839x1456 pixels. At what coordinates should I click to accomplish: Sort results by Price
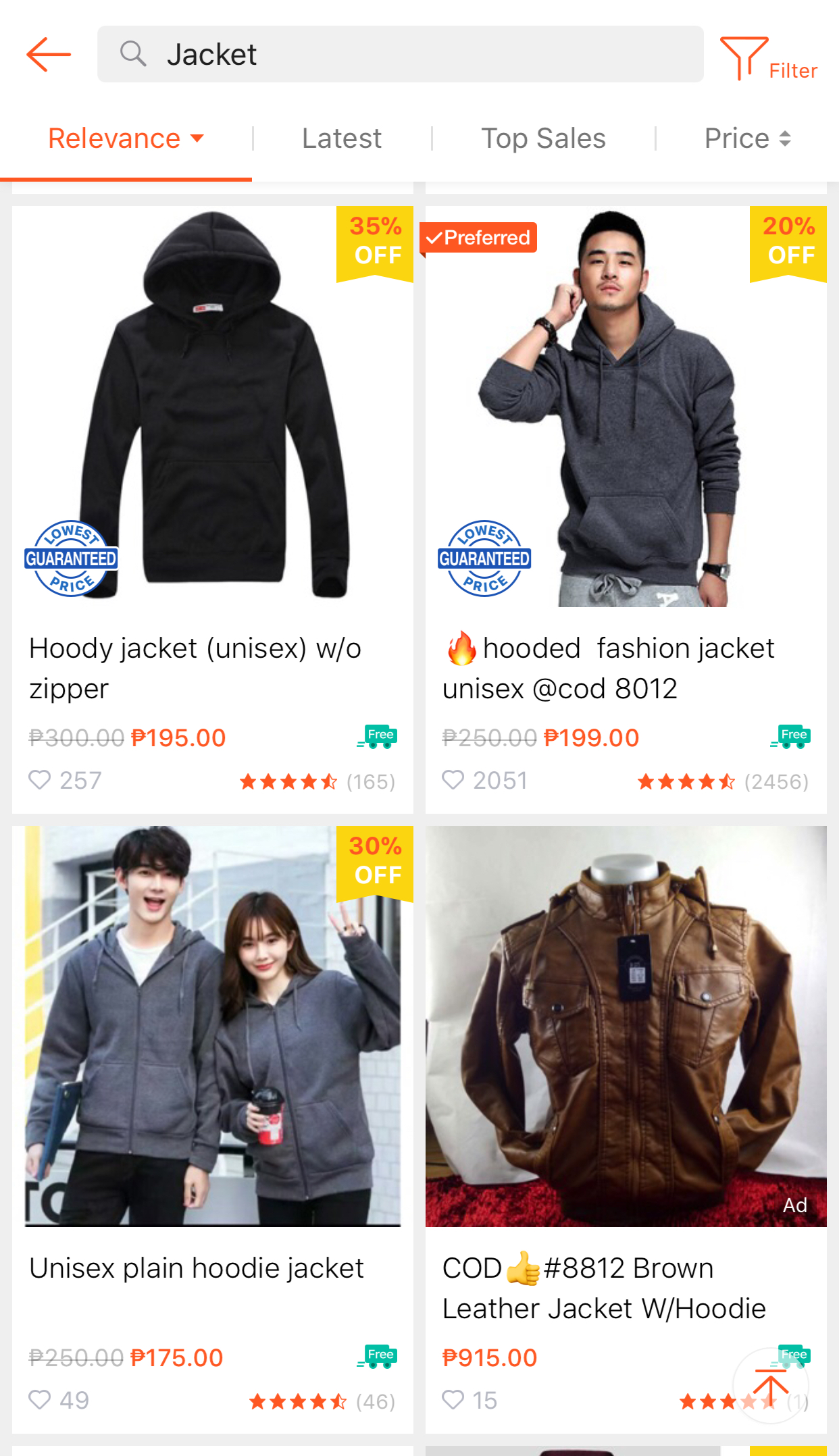(x=747, y=138)
